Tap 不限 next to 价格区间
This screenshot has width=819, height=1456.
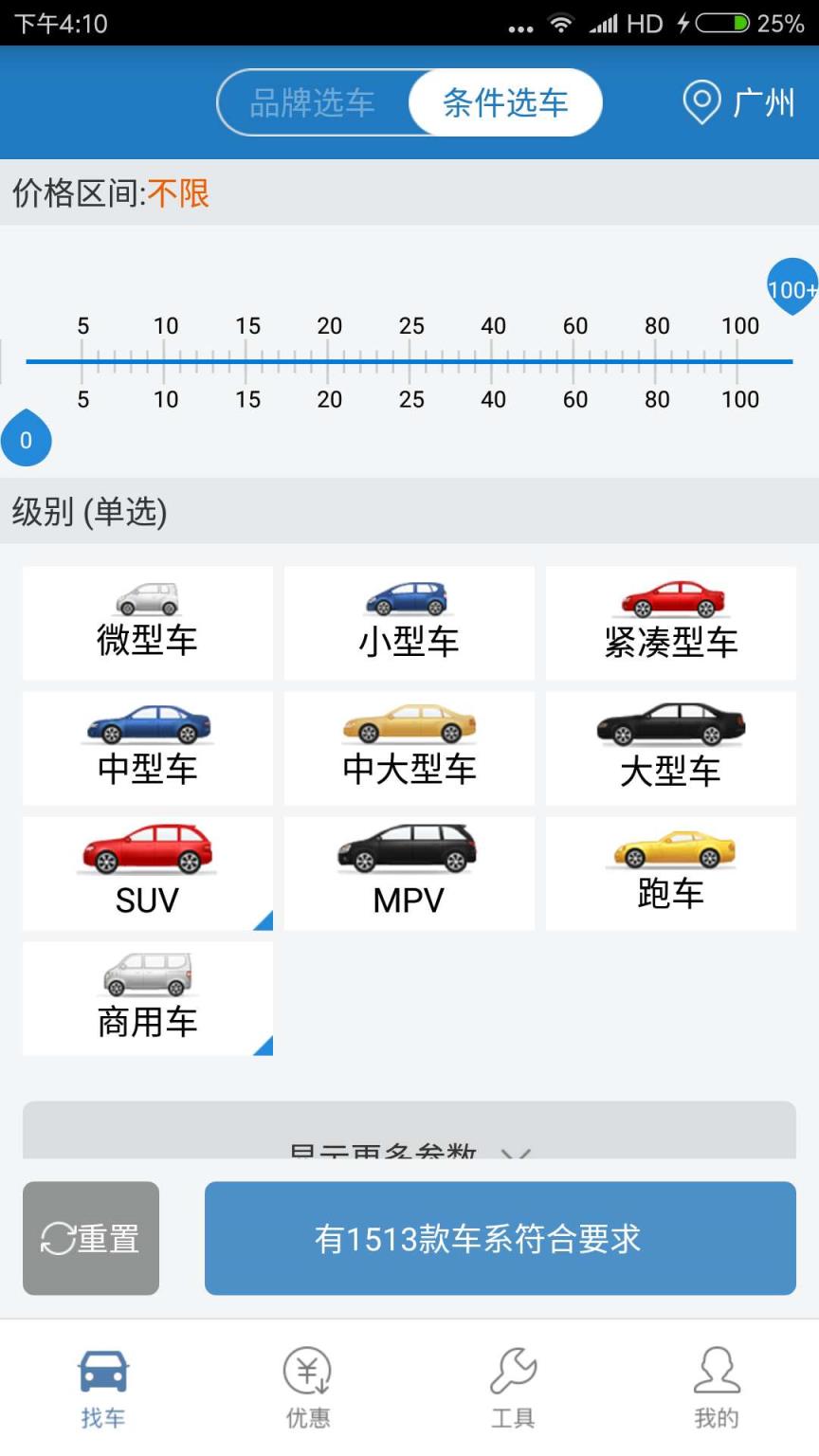180,192
